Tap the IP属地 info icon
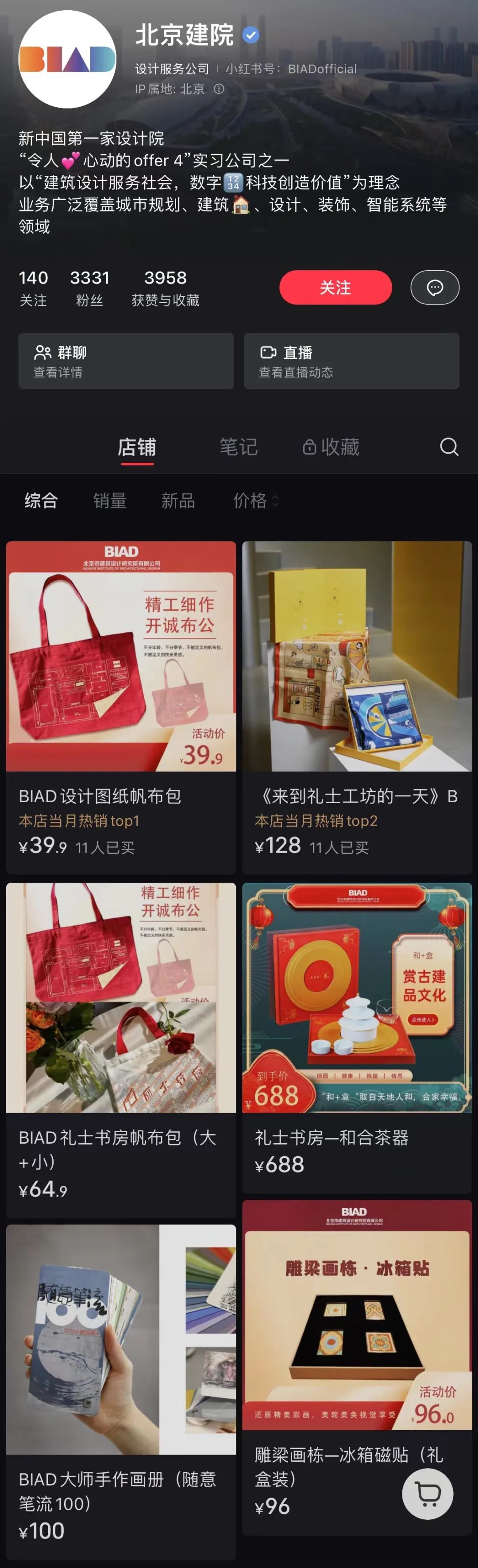The width and height of the screenshot is (478, 1568). pos(219,89)
